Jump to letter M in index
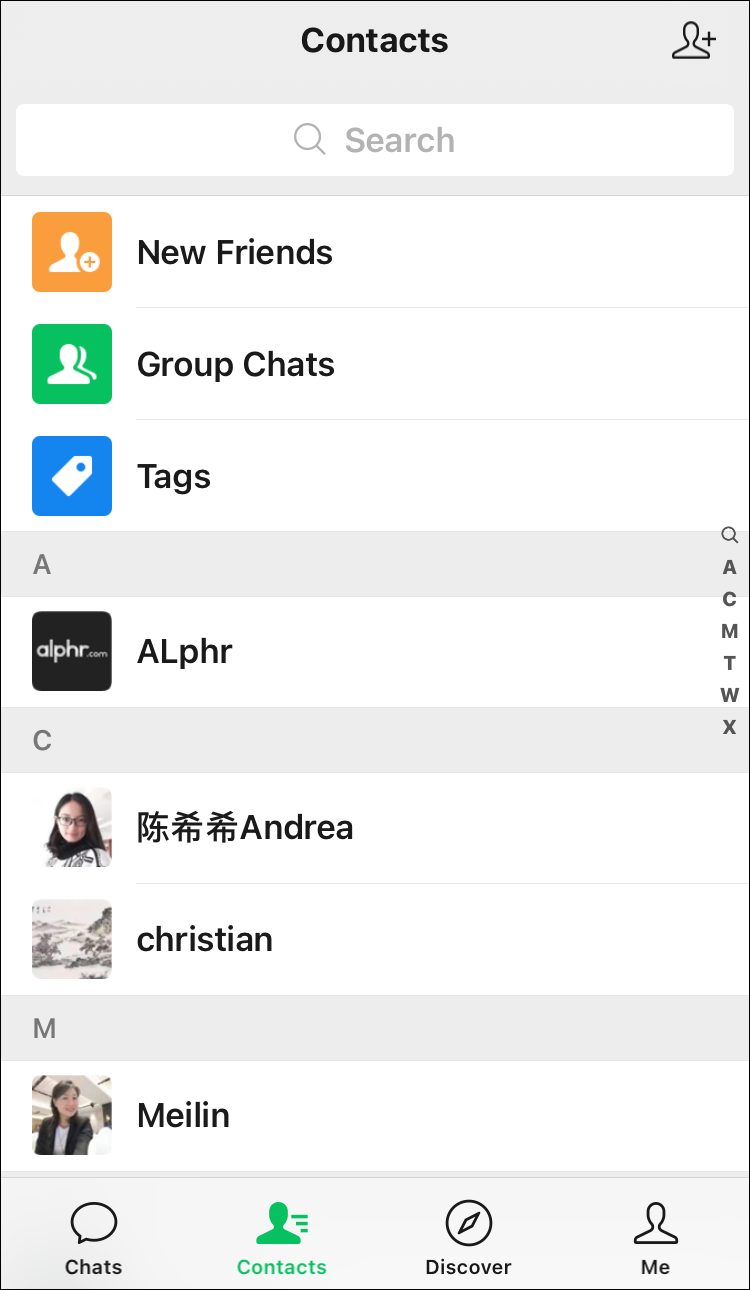The height and width of the screenshot is (1290, 750). coord(729,631)
